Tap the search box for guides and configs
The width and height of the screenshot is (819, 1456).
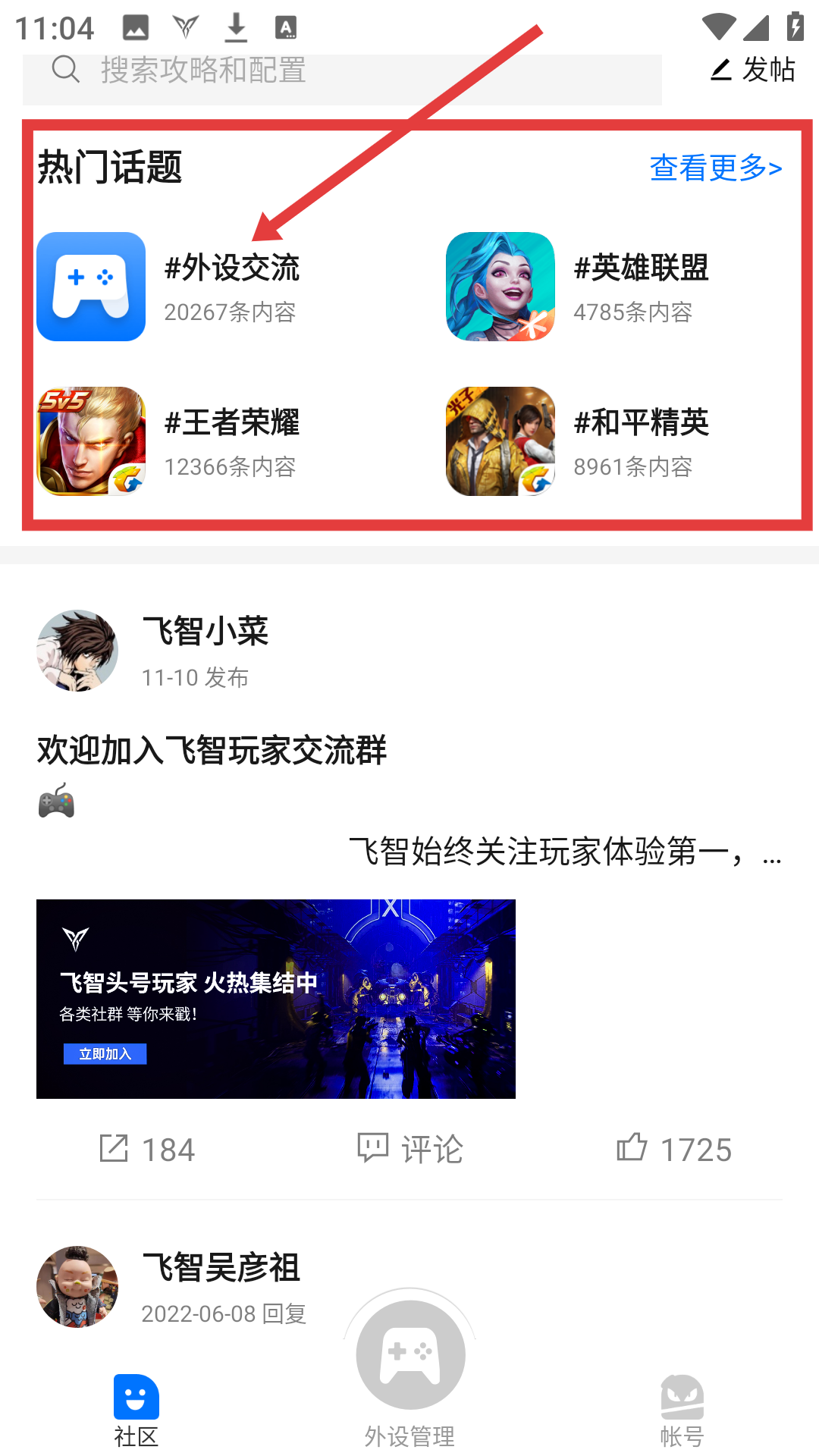341,72
